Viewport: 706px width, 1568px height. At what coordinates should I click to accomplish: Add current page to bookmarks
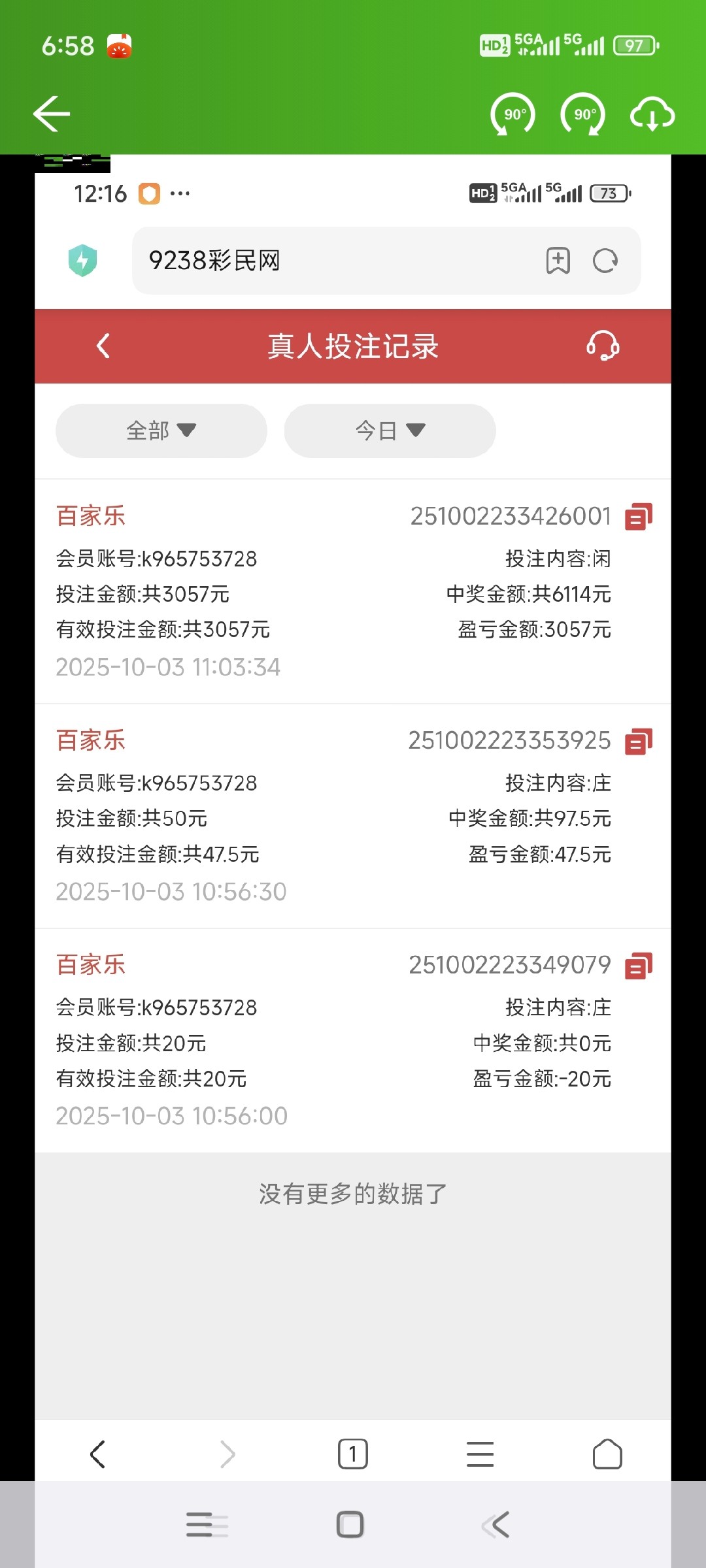click(558, 261)
